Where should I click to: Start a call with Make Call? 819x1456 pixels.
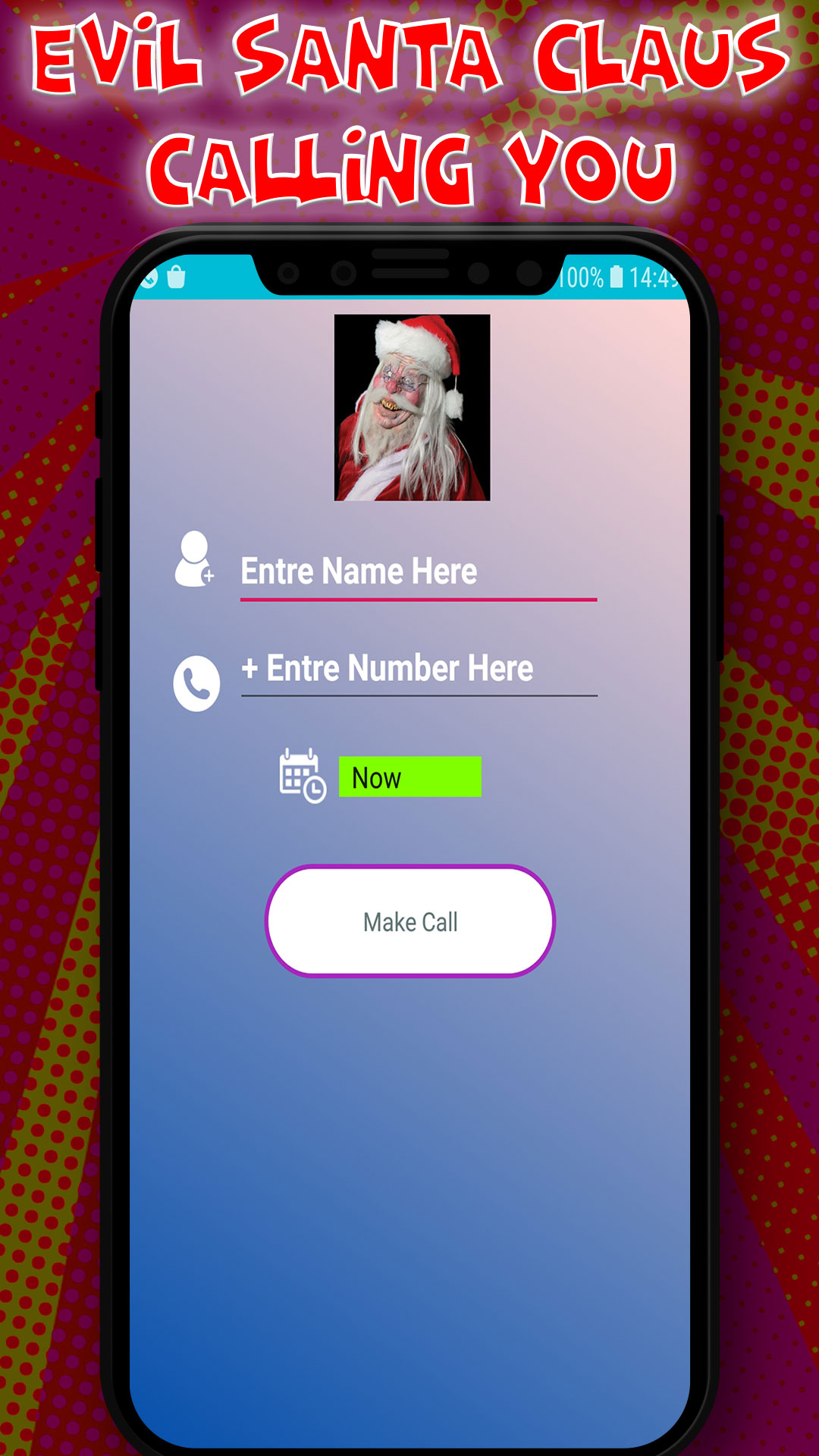point(409,921)
